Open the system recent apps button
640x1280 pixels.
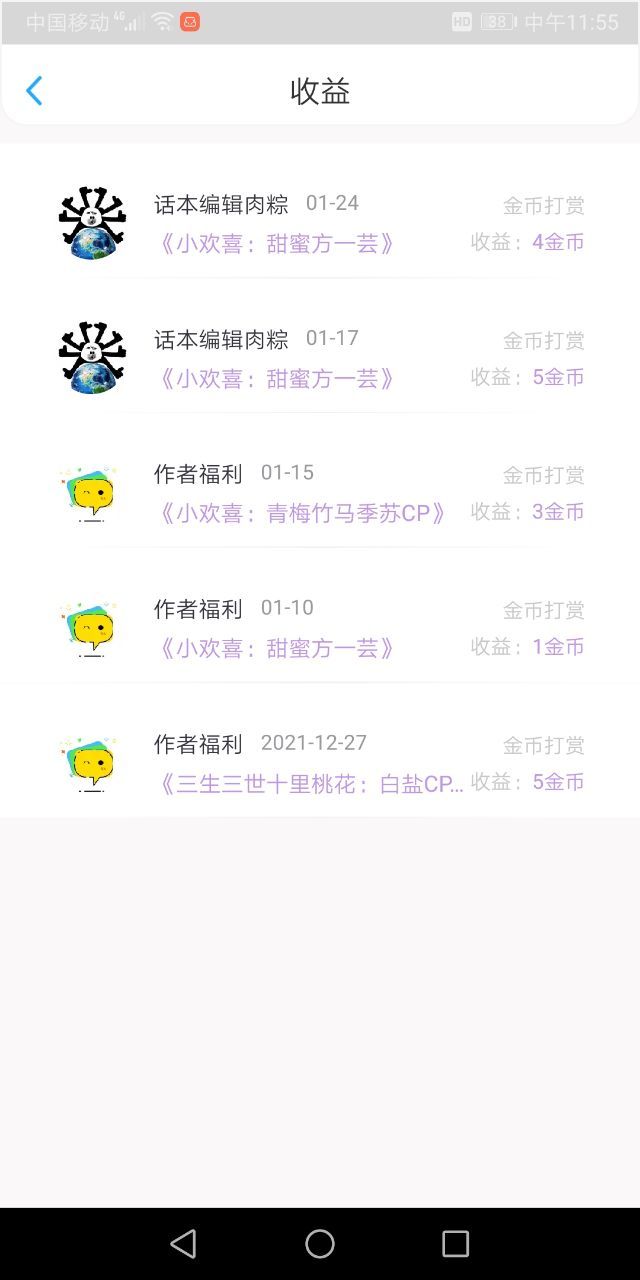tap(455, 1243)
